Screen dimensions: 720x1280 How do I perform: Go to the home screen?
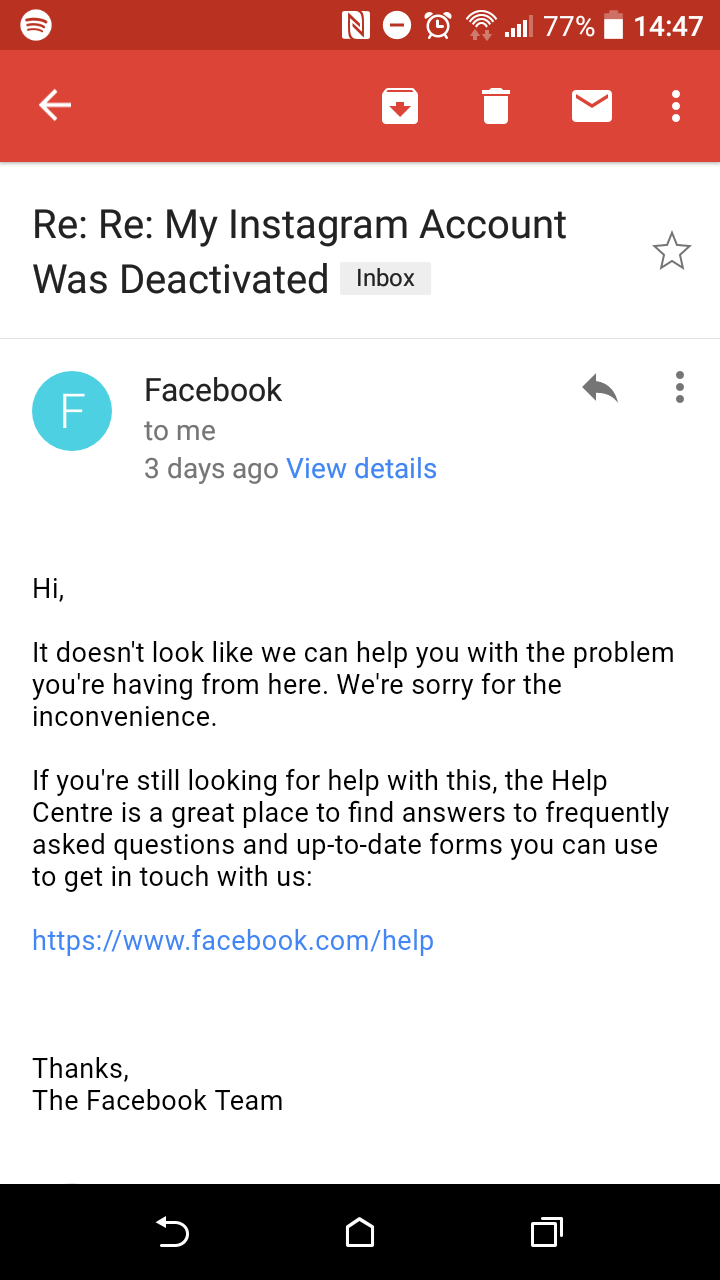[x=360, y=1233]
